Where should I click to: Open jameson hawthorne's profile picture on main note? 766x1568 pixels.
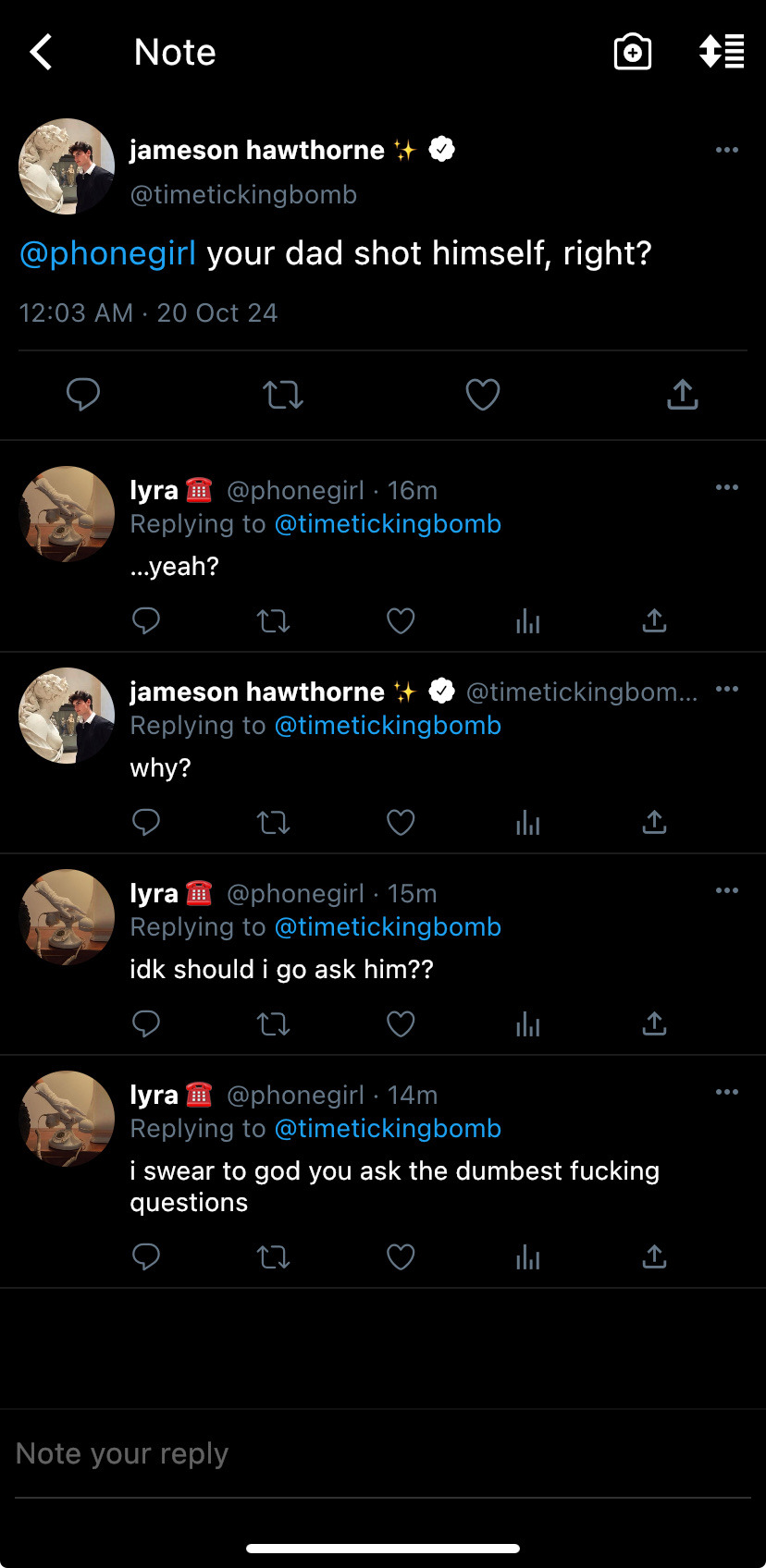(x=67, y=166)
